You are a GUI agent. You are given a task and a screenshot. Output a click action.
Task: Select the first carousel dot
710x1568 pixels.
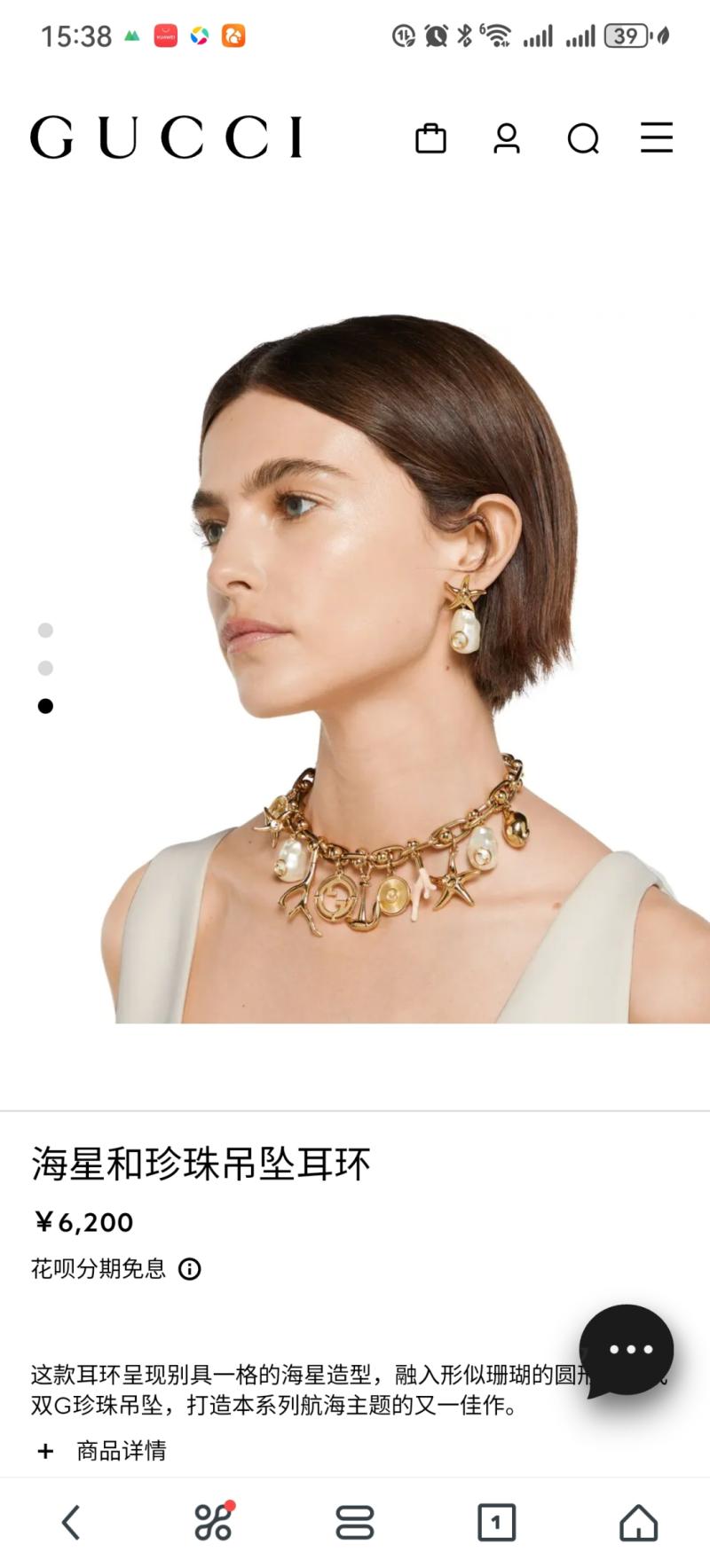[46, 631]
